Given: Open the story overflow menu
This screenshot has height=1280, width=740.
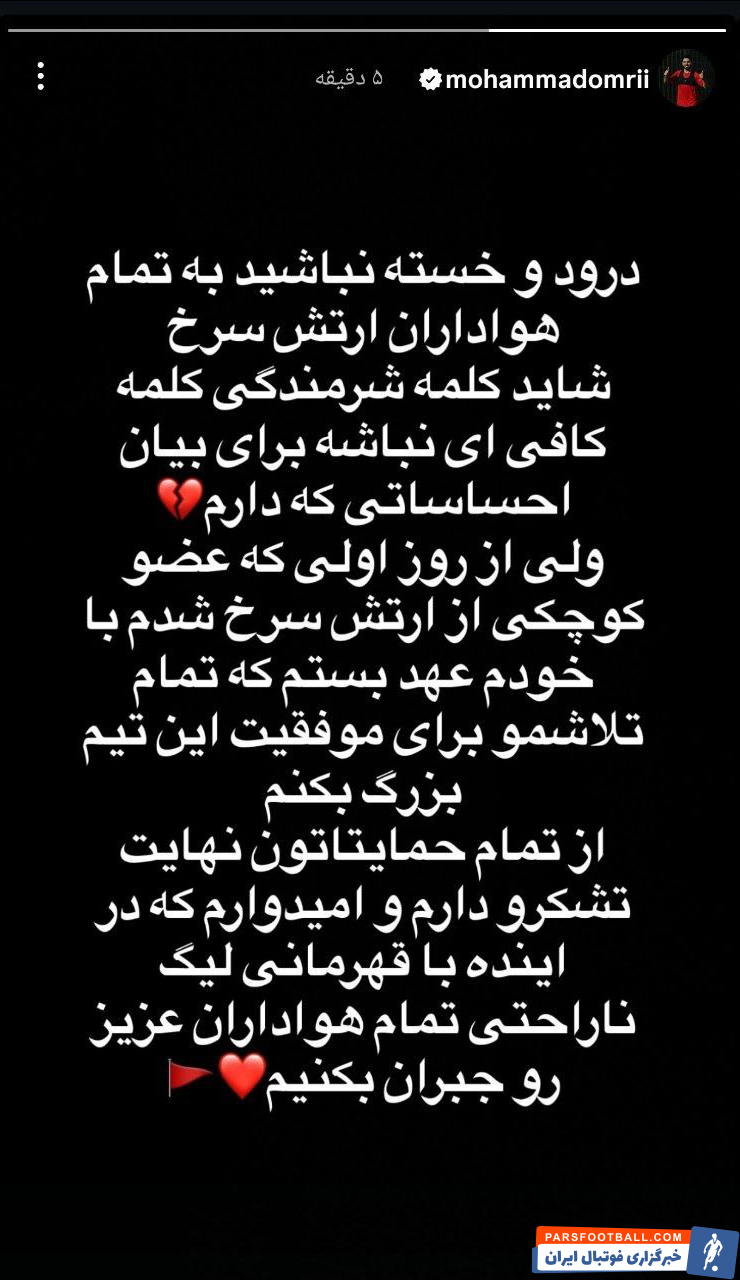Looking at the screenshot, I should [x=40, y=76].
